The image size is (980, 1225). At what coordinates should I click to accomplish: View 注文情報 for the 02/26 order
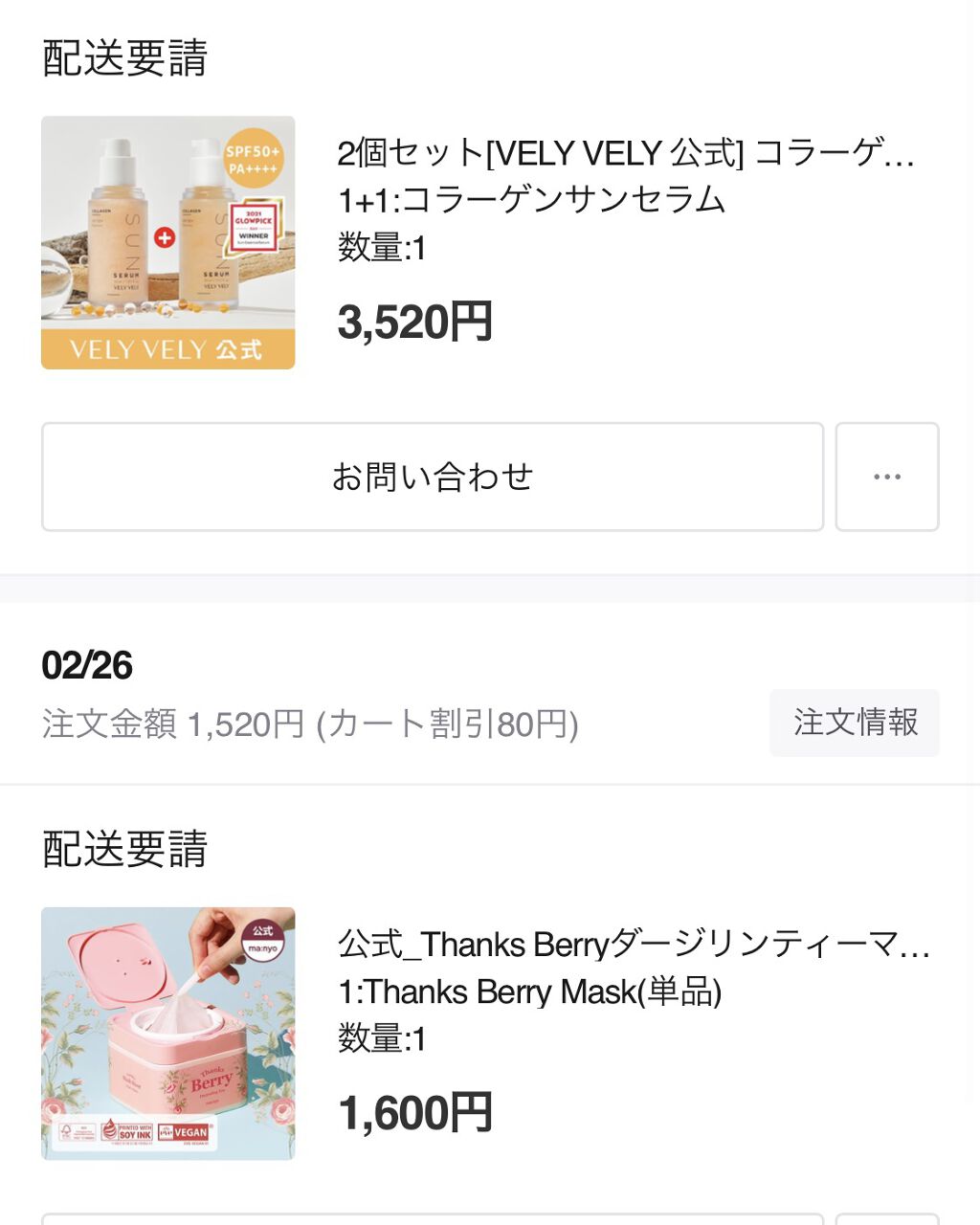click(x=855, y=723)
